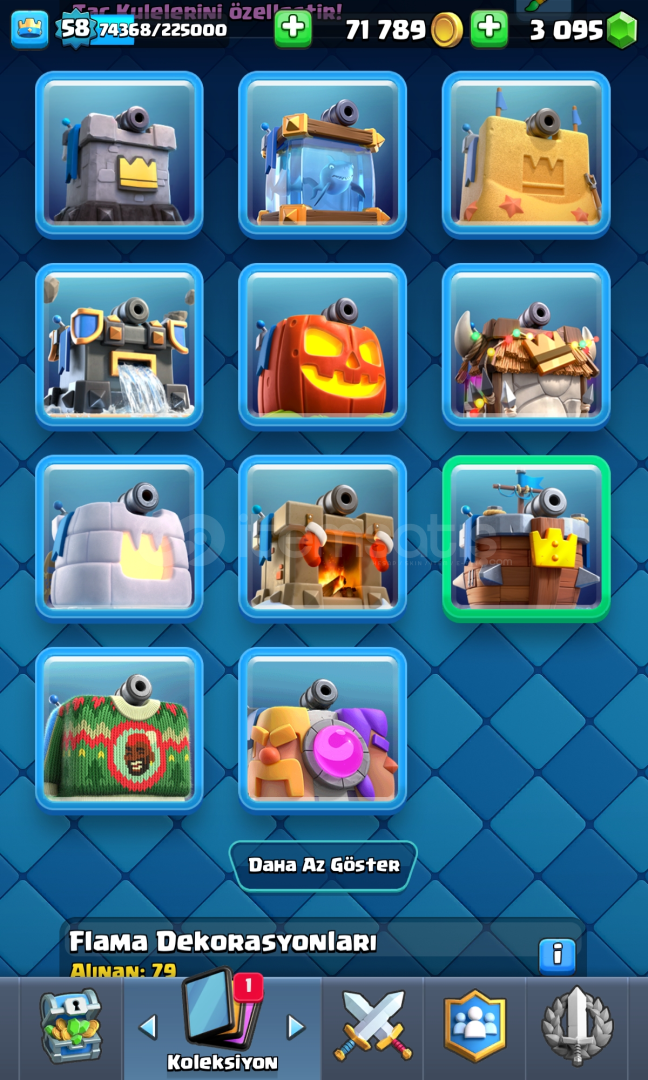Tap the pirate ship tower skin
Screen dimensions: 648x1080
[526, 537]
